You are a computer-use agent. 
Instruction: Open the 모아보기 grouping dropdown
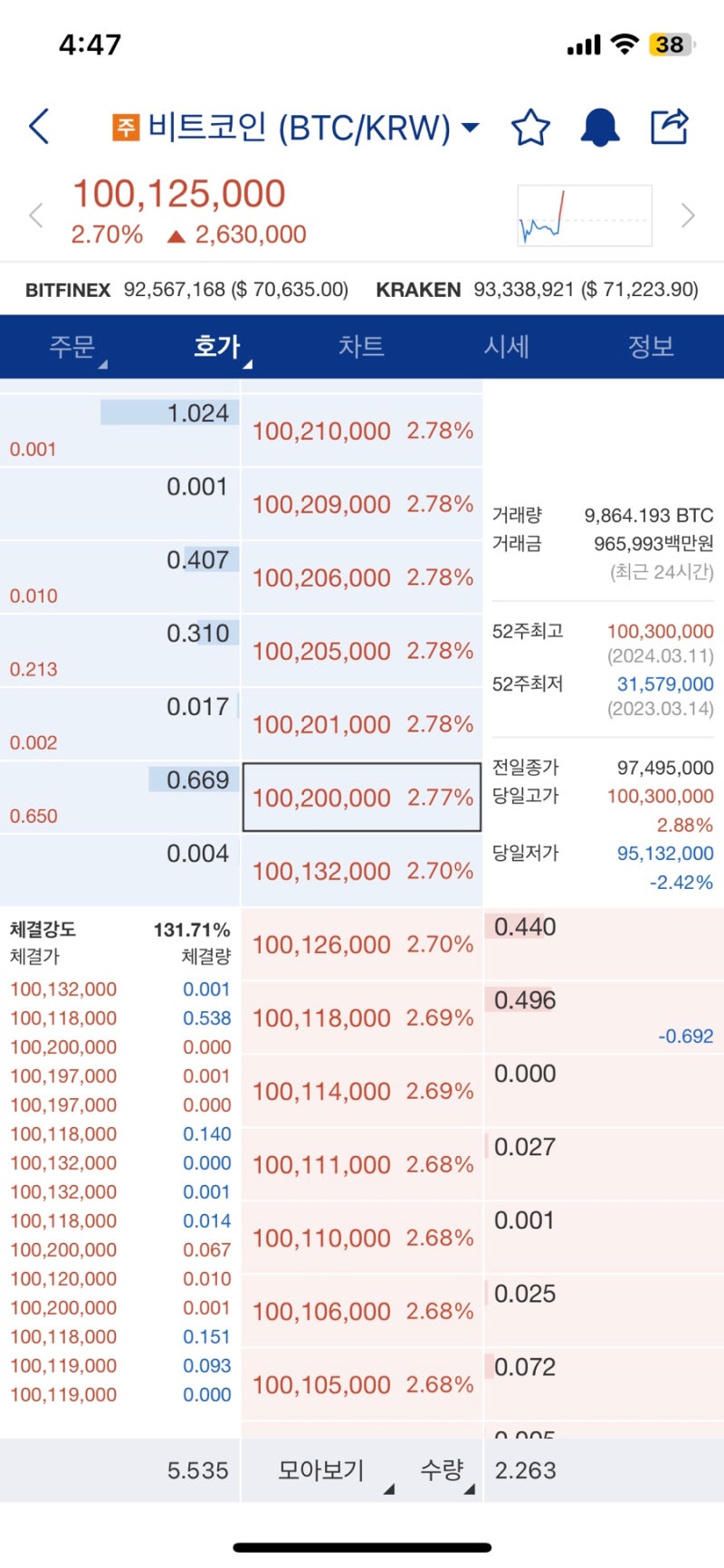pyautogui.click(x=319, y=1470)
